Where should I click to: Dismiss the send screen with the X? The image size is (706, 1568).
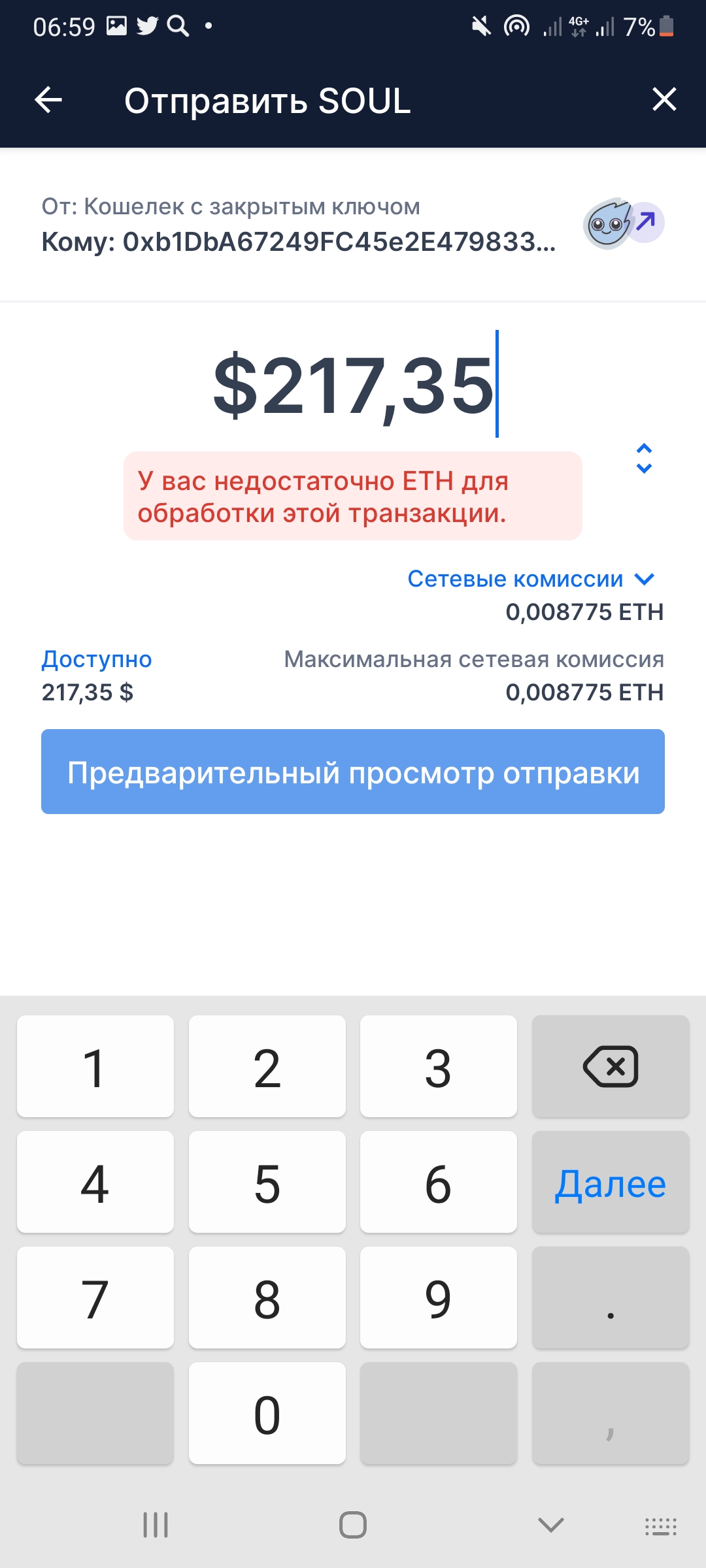coord(664,99)
